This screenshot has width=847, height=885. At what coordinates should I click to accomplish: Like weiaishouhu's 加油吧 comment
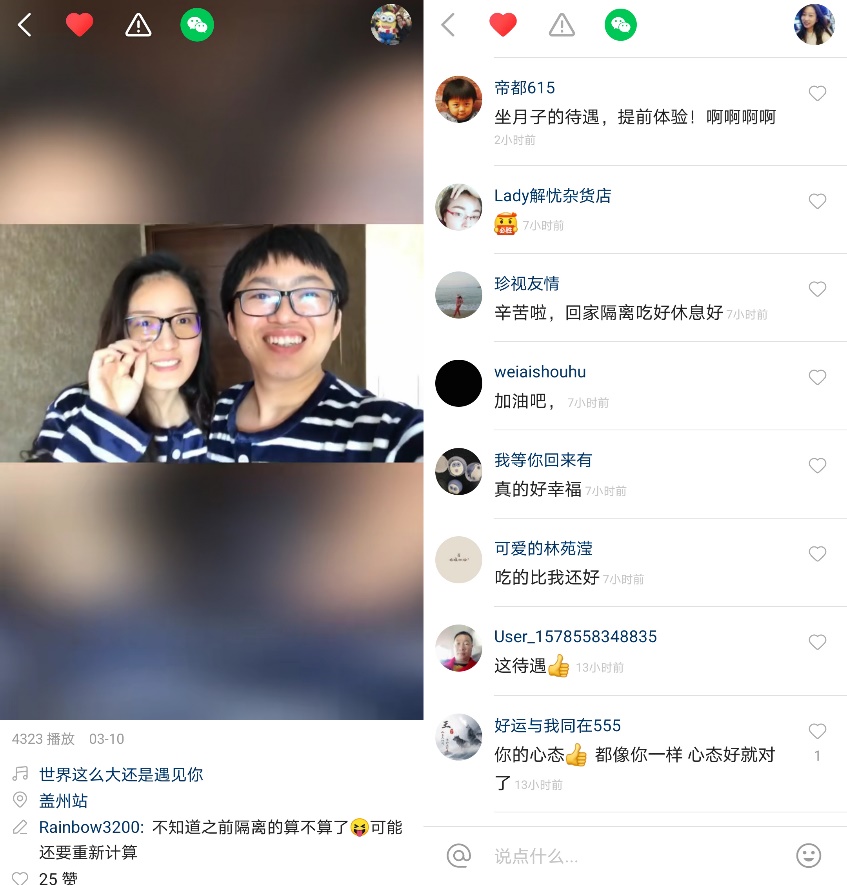(817, 378)
